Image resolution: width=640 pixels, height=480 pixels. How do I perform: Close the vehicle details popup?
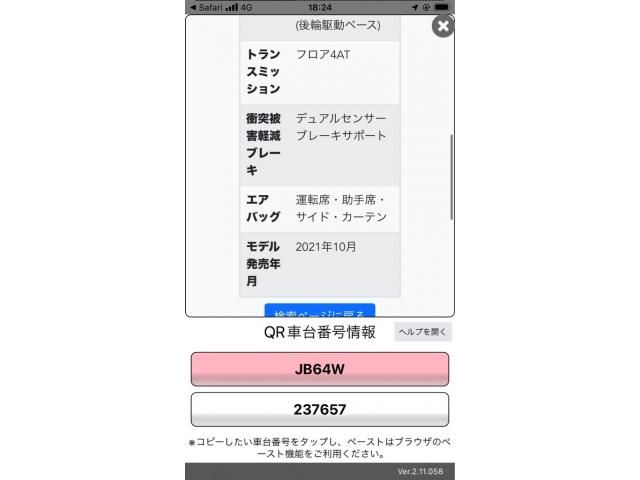pyautogui.click(x=443, y=27)
